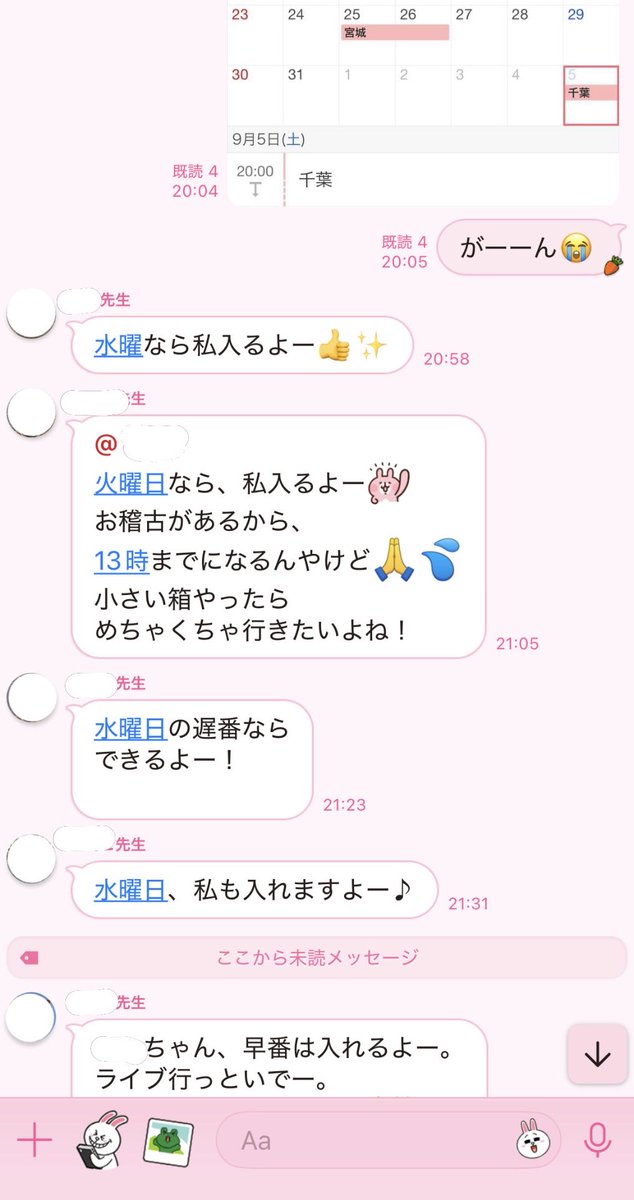Tap the microphone to record voice
634x1200 pixels.
click(598, 1140)
